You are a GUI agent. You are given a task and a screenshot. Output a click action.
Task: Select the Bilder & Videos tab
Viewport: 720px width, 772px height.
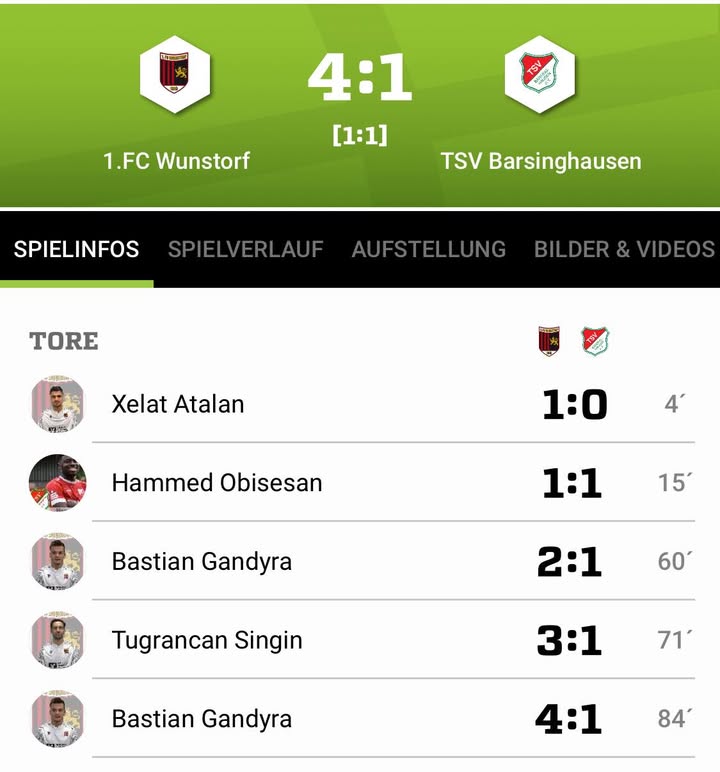pyautogui.click(x=624, y=249)
